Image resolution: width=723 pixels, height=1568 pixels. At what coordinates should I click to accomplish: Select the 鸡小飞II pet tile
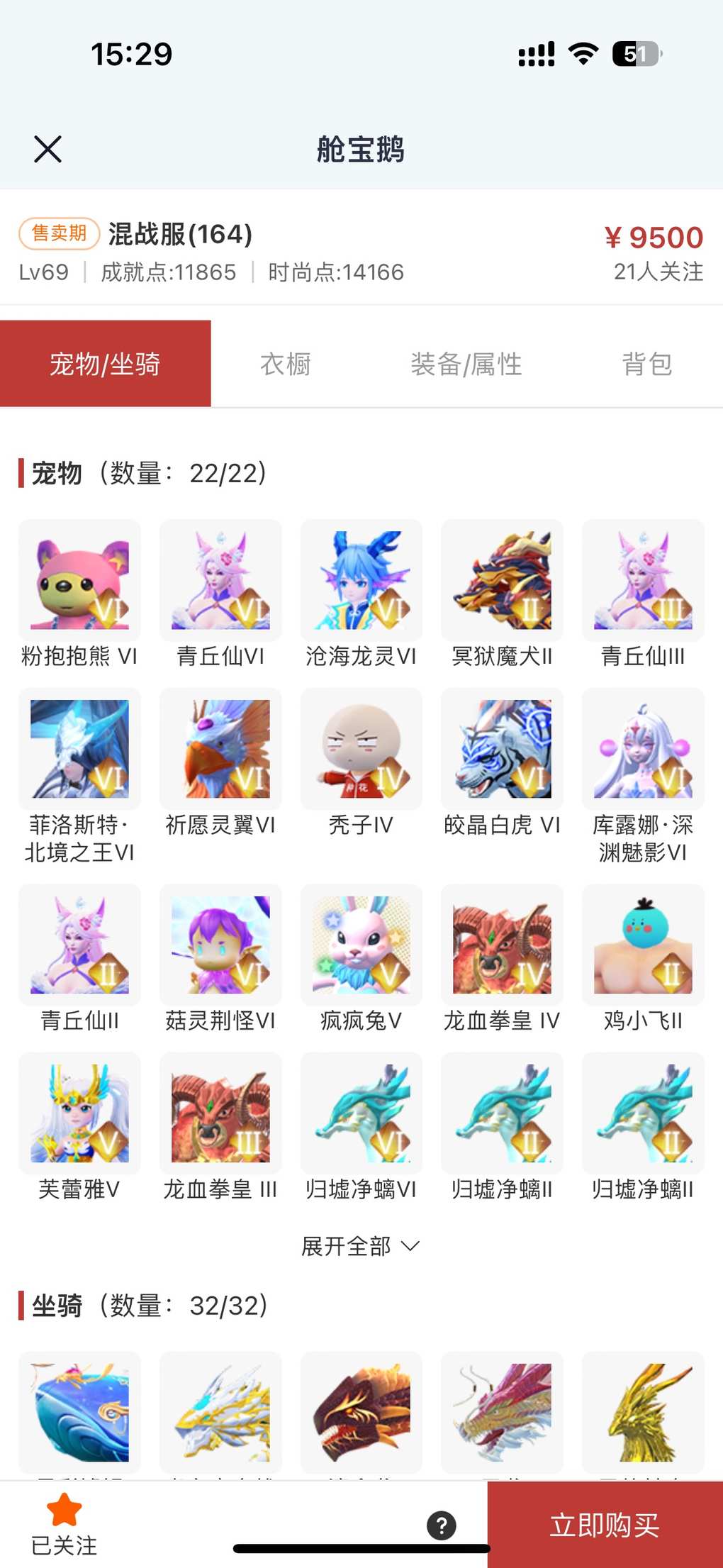[643, 945]
